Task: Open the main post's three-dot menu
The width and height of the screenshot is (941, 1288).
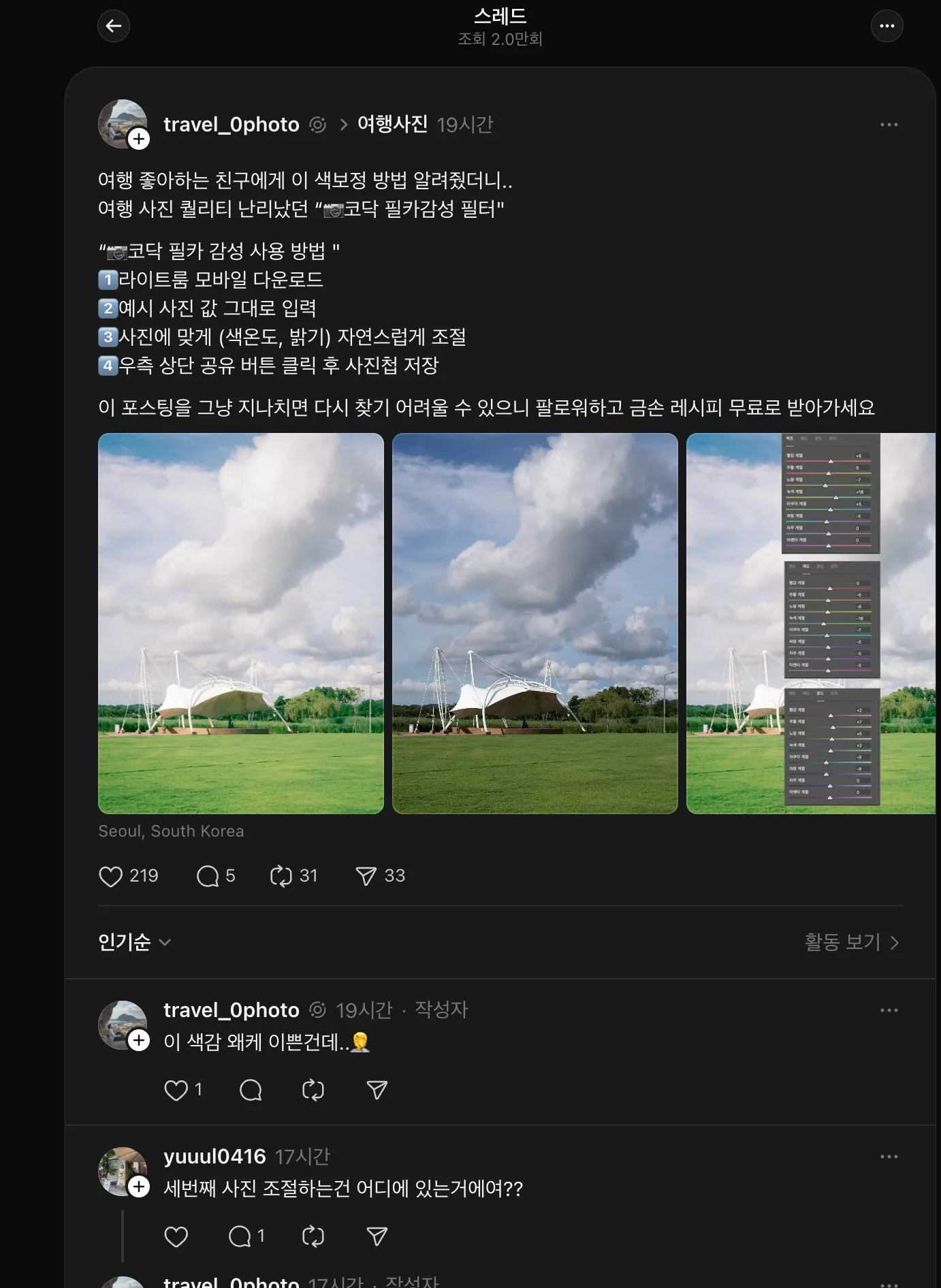Action: [x=889, y=125]
